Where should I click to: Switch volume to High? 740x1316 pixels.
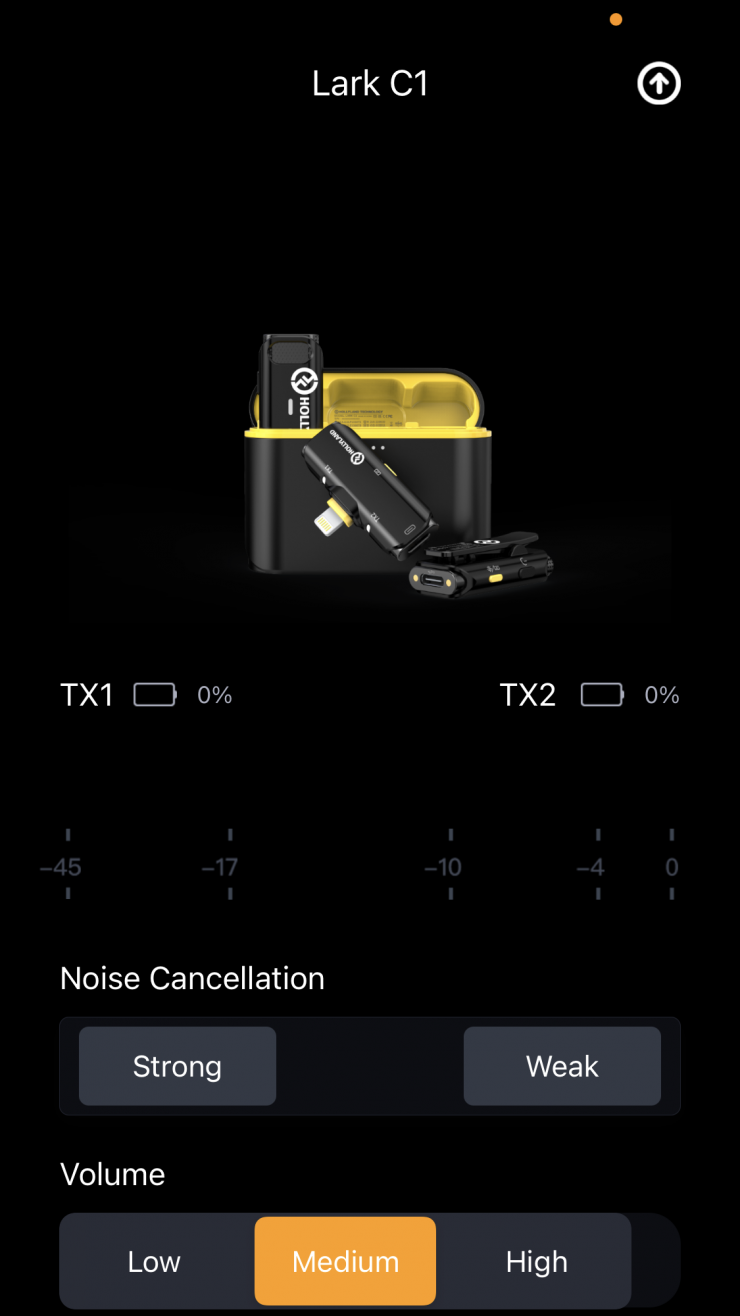536,1262
